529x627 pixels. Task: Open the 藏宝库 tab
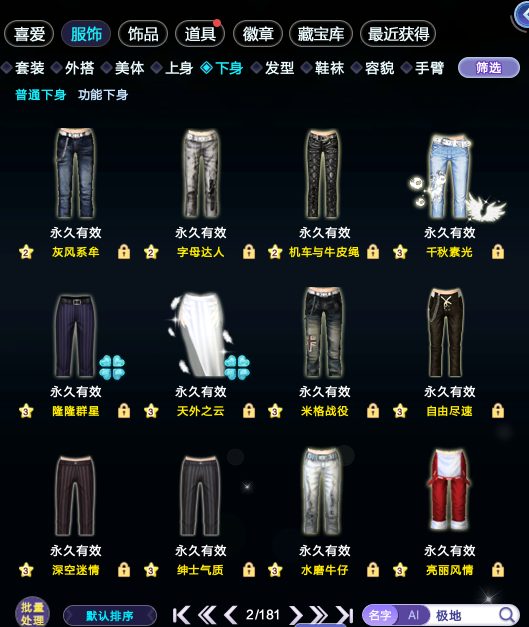321,34
